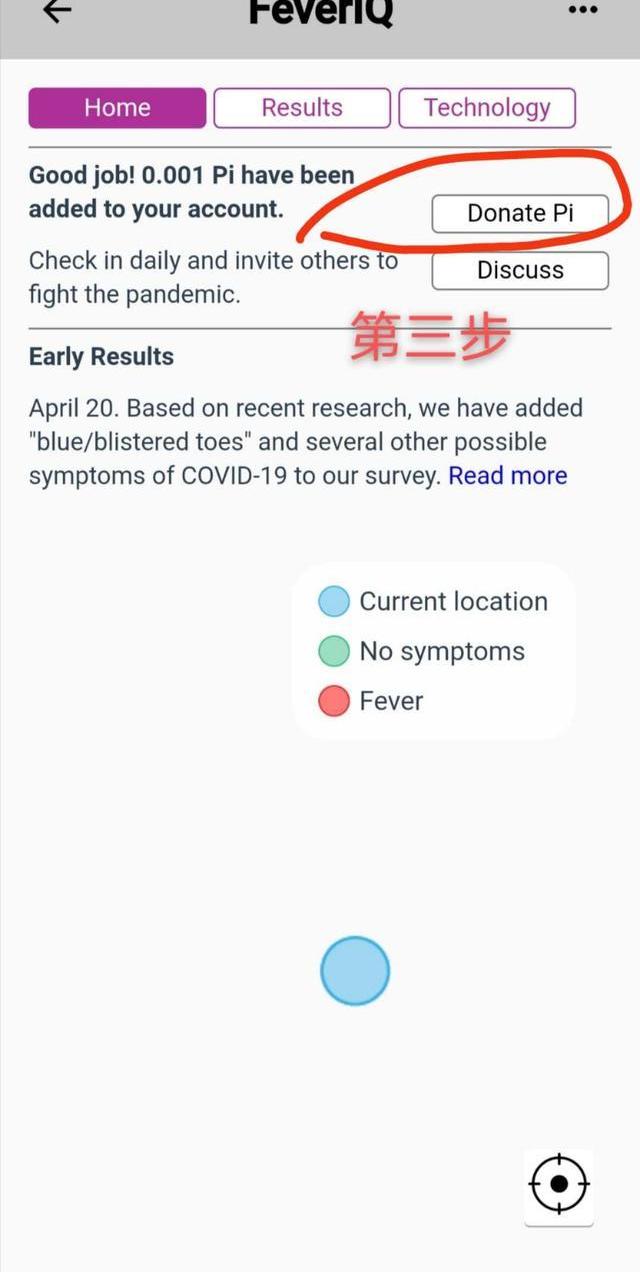Open the three-dot overflow menu

pos(582,10)
